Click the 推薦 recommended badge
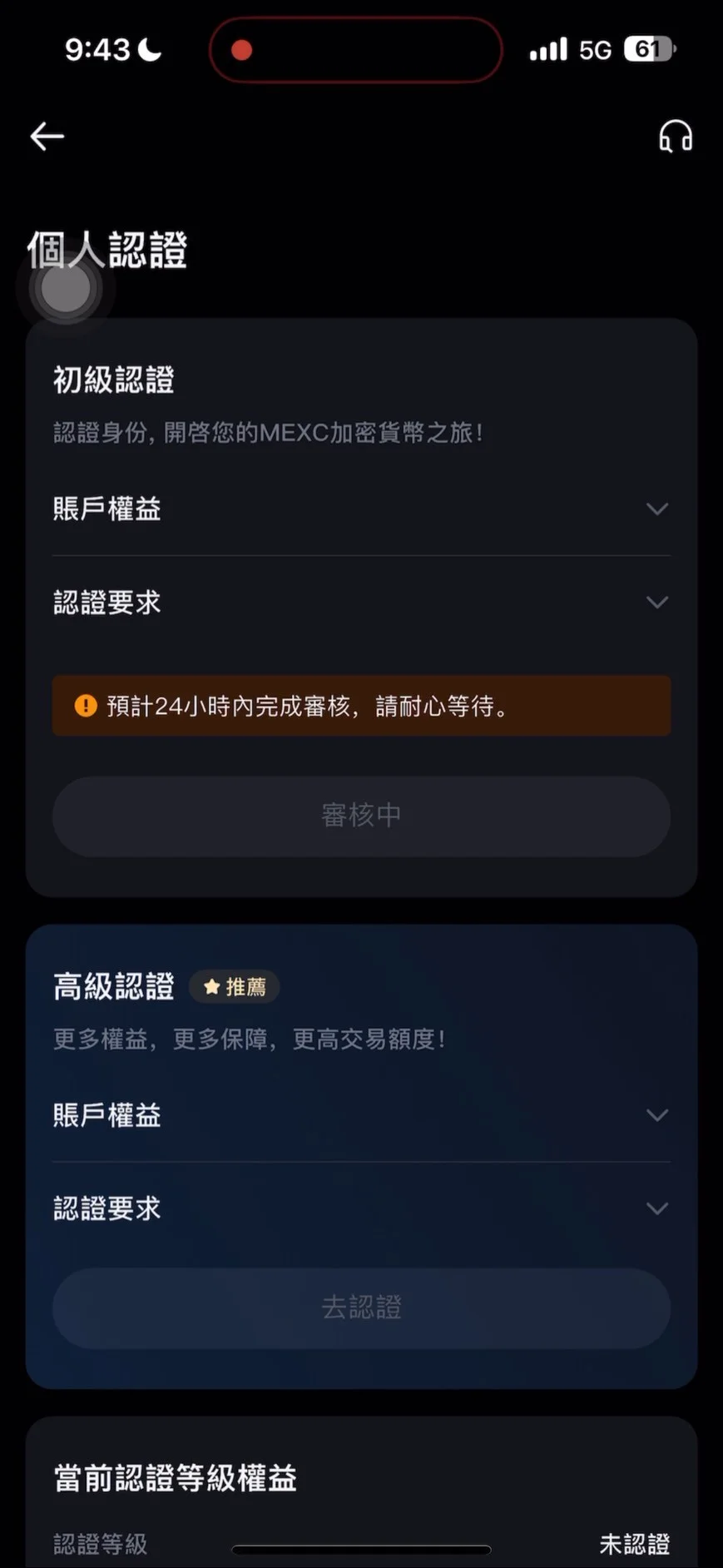The height and width of the screenshot is (1568, 723). tap(234, 987)
